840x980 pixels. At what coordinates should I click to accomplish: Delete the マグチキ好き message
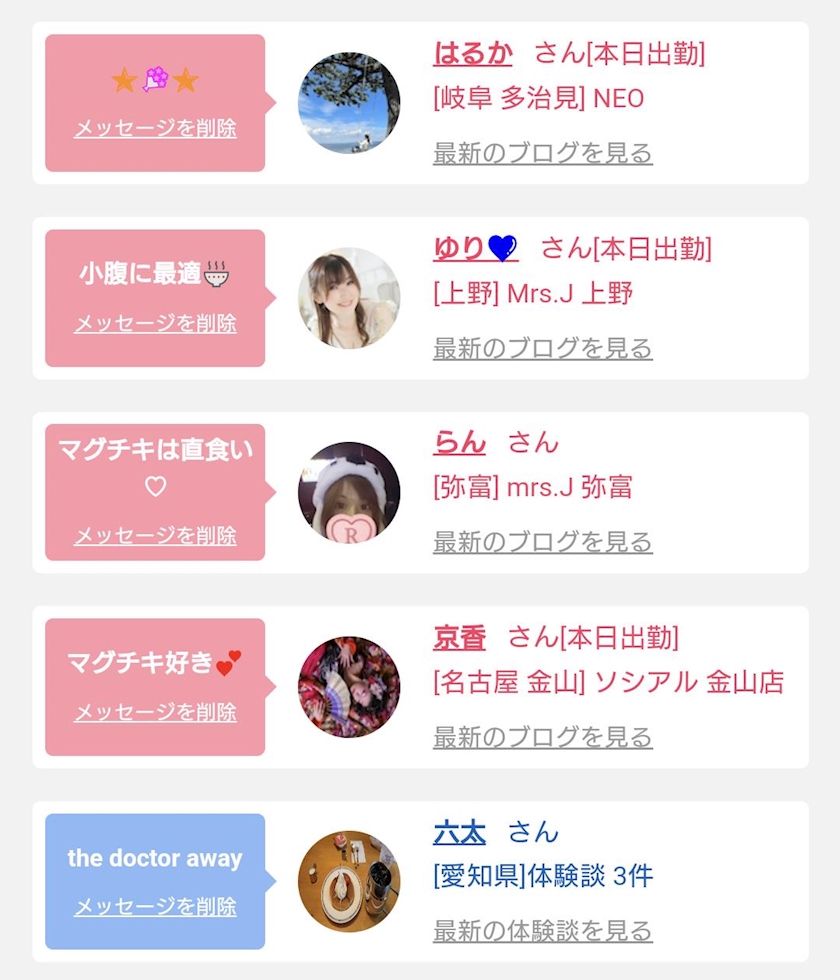pos(155,712)
